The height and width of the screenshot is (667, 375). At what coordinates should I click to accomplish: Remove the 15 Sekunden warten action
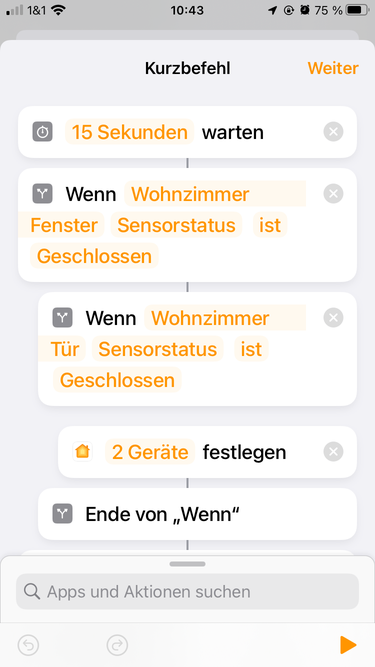tap(333, 132)
